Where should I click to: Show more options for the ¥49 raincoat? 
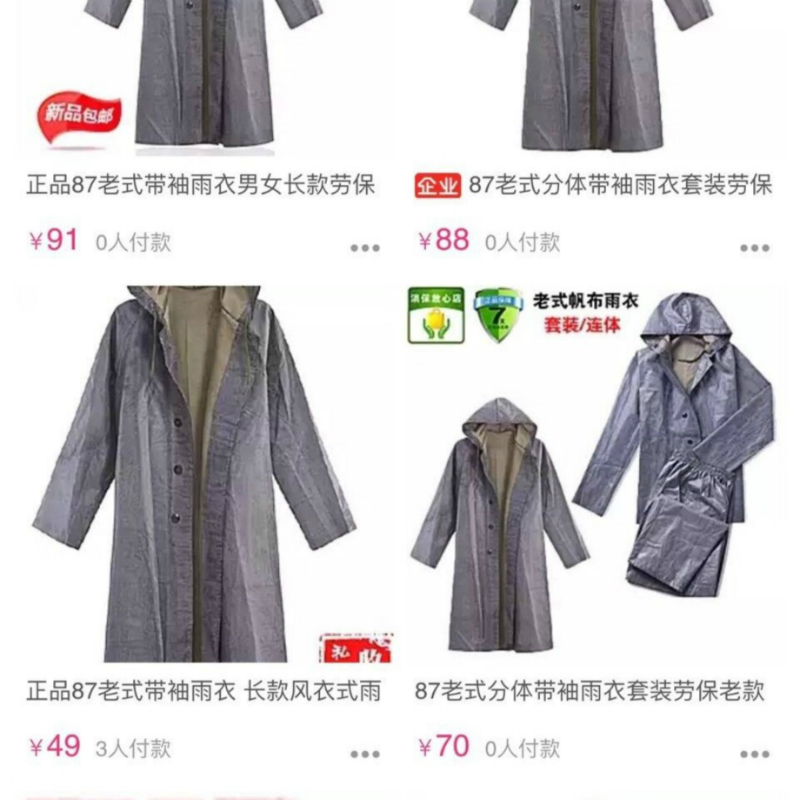coord(365,754)
